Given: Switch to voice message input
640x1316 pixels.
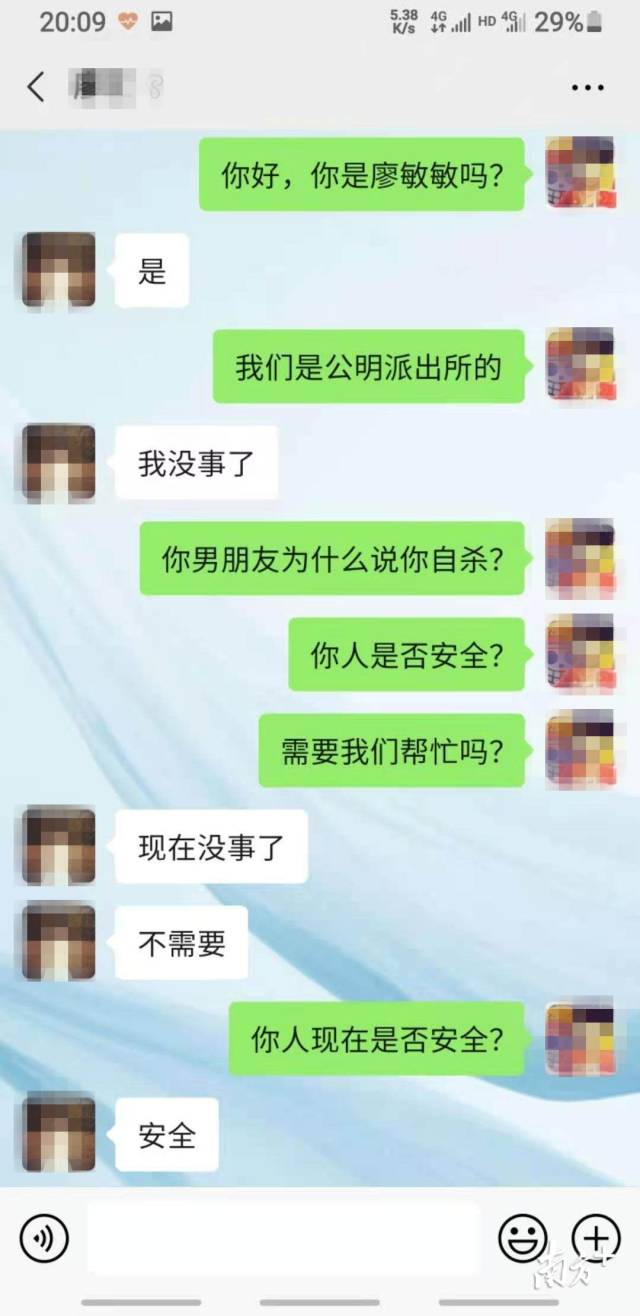Looking at the screenshot, I should click(x=44, y=1239).
